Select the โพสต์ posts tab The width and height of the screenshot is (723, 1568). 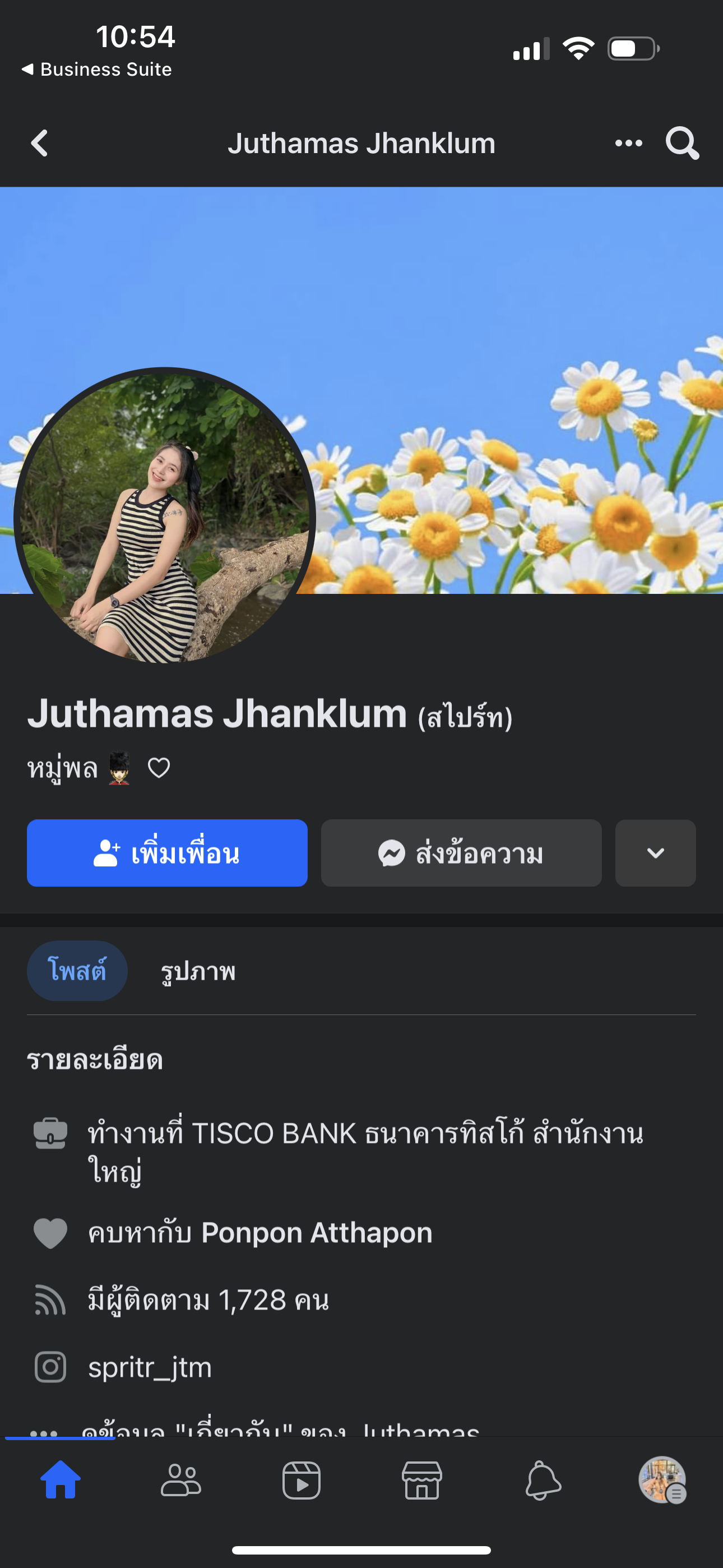(x=77, y=970)
